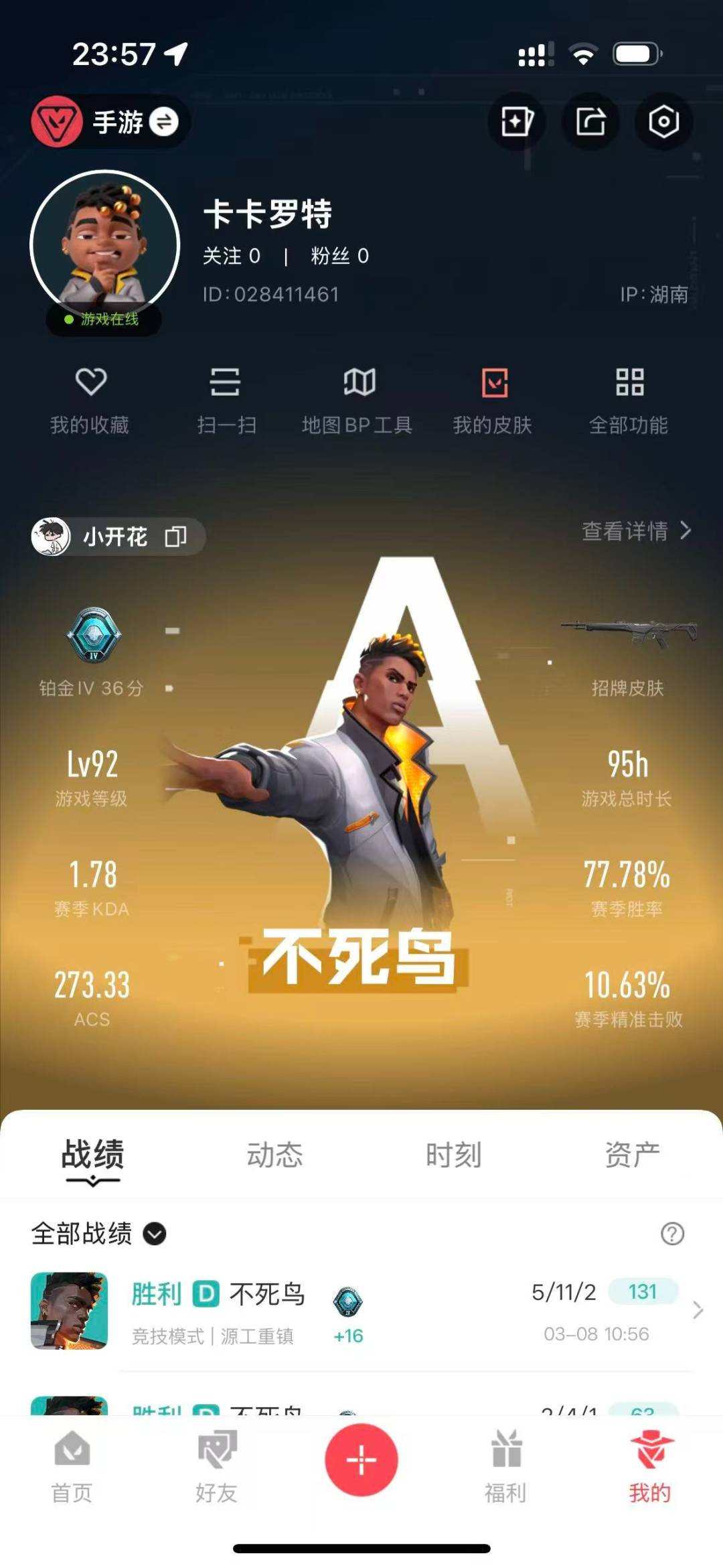The image size is (723, 1568).
Task: Tap the red plus button at bottom center
Action: (x=361, y=1461)
